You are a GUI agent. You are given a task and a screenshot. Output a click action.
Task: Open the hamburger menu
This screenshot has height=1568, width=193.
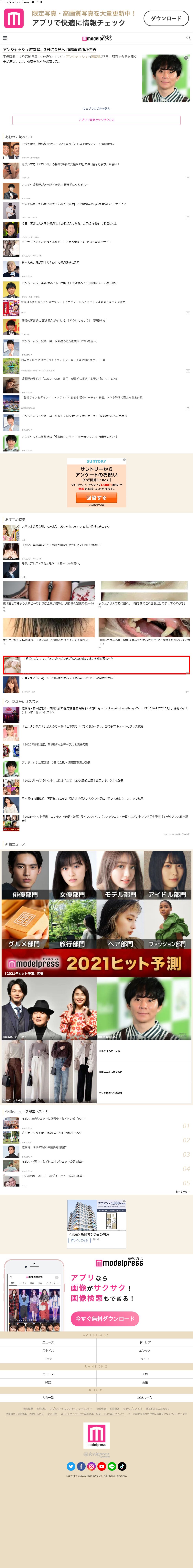tap(5, 38)
